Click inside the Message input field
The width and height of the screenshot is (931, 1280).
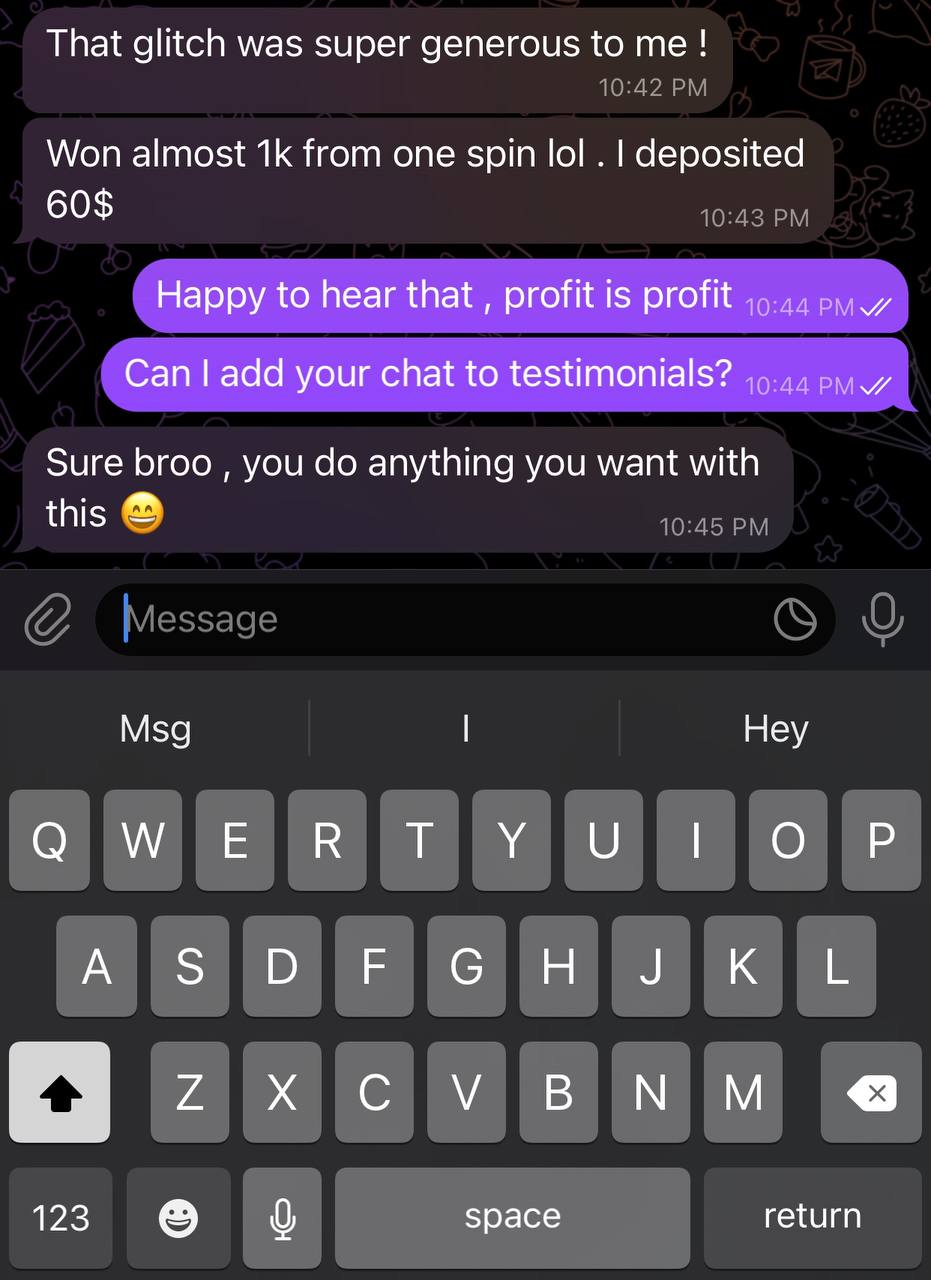click(x=400, y=619)
